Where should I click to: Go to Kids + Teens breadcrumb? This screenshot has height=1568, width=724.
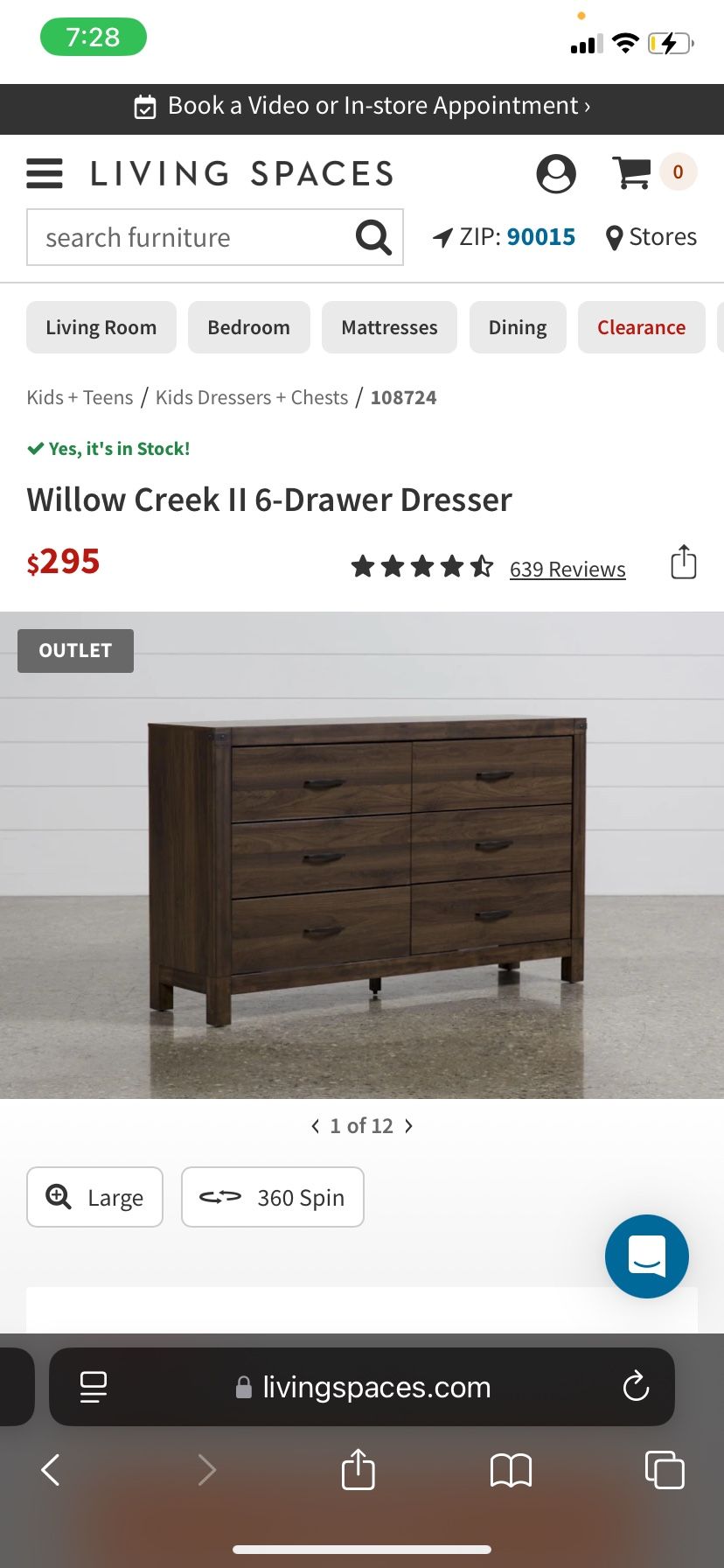pyautogui.click(x=80, y=397)
